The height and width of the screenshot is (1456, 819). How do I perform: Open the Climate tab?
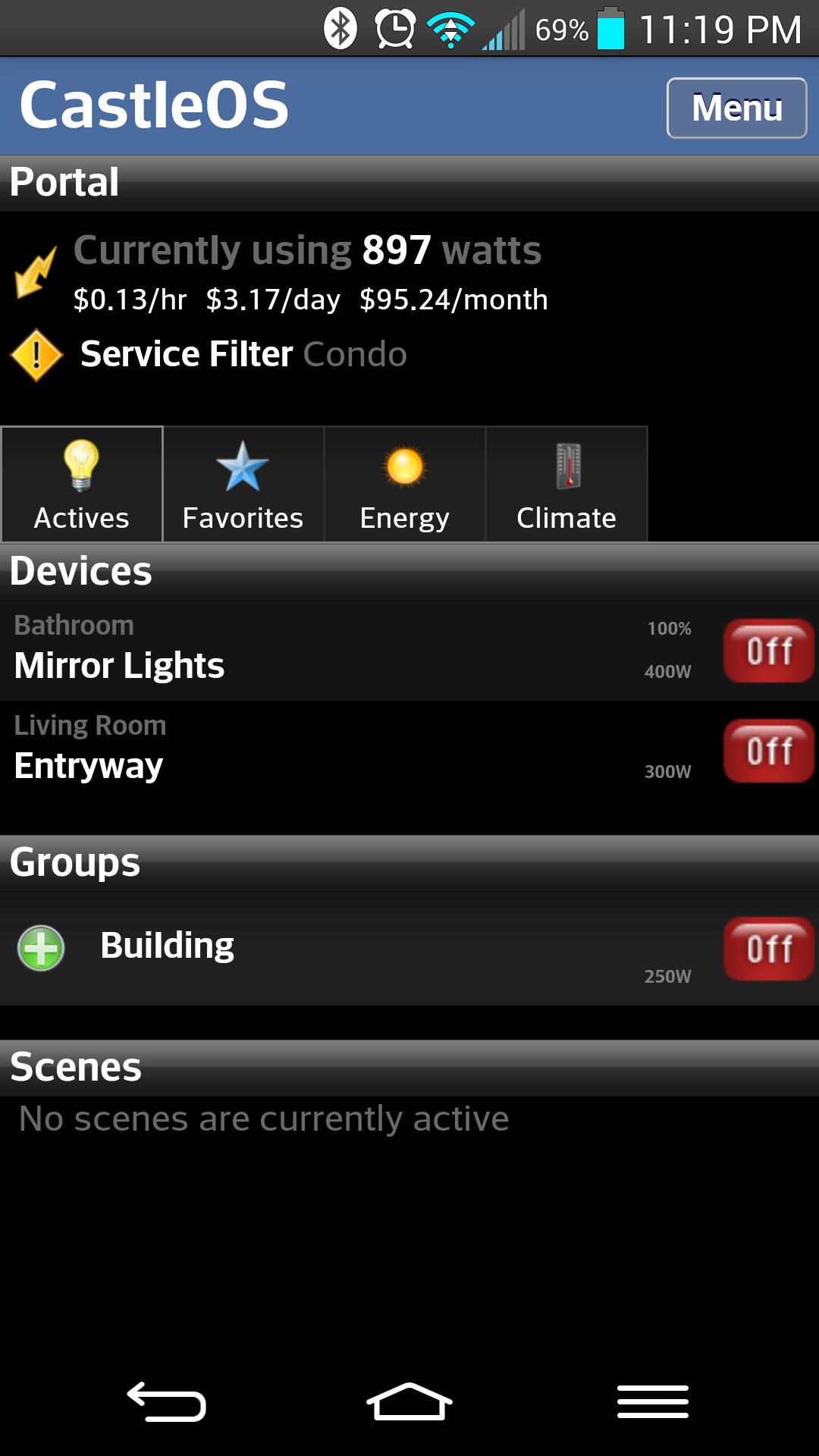coord(566,485)
